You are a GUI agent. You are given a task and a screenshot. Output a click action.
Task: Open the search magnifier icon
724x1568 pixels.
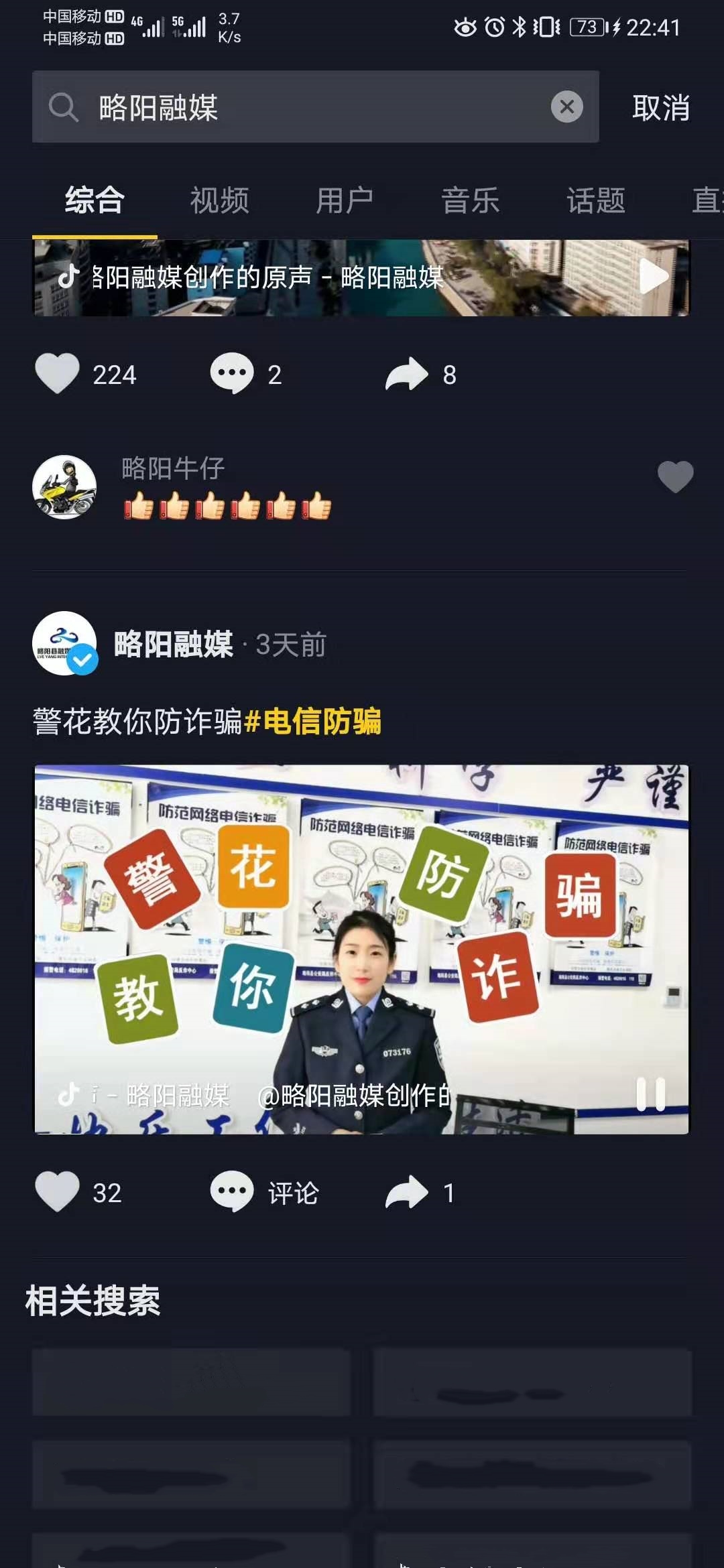64,106
